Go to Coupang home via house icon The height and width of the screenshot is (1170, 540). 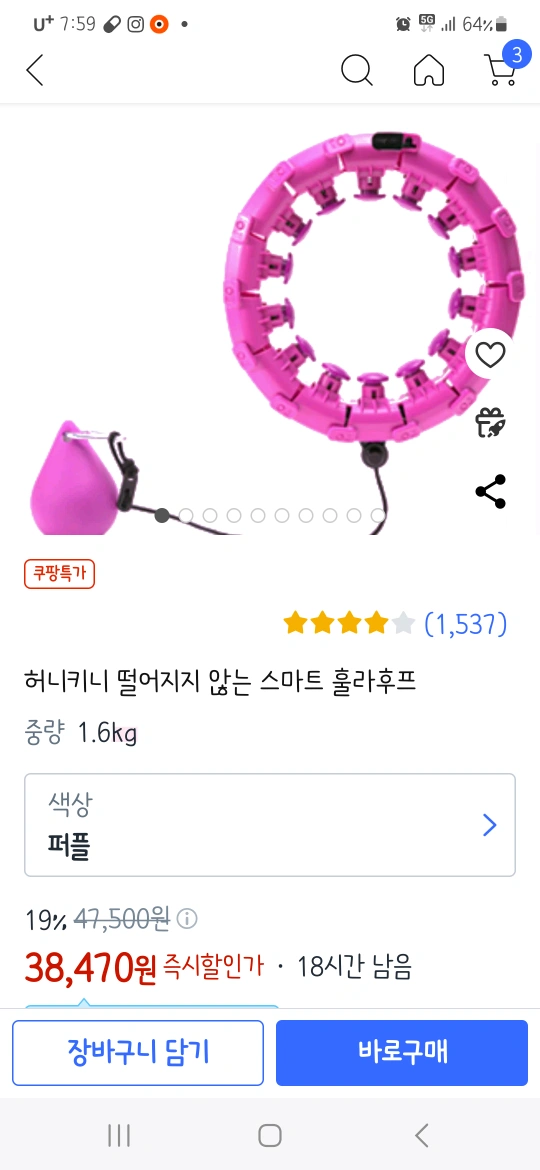tap(429, 70)
